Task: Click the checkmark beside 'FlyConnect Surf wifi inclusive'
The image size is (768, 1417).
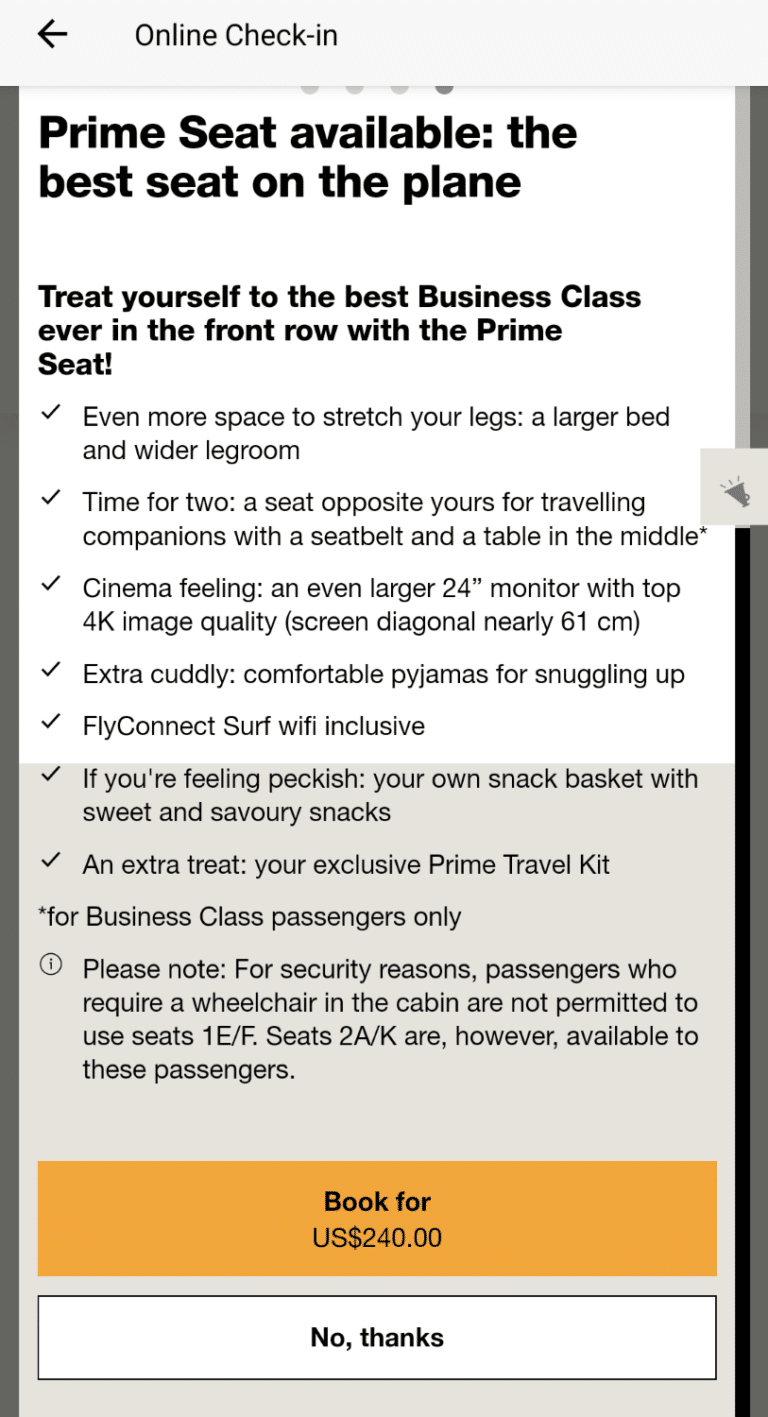Action: point(51,720)
